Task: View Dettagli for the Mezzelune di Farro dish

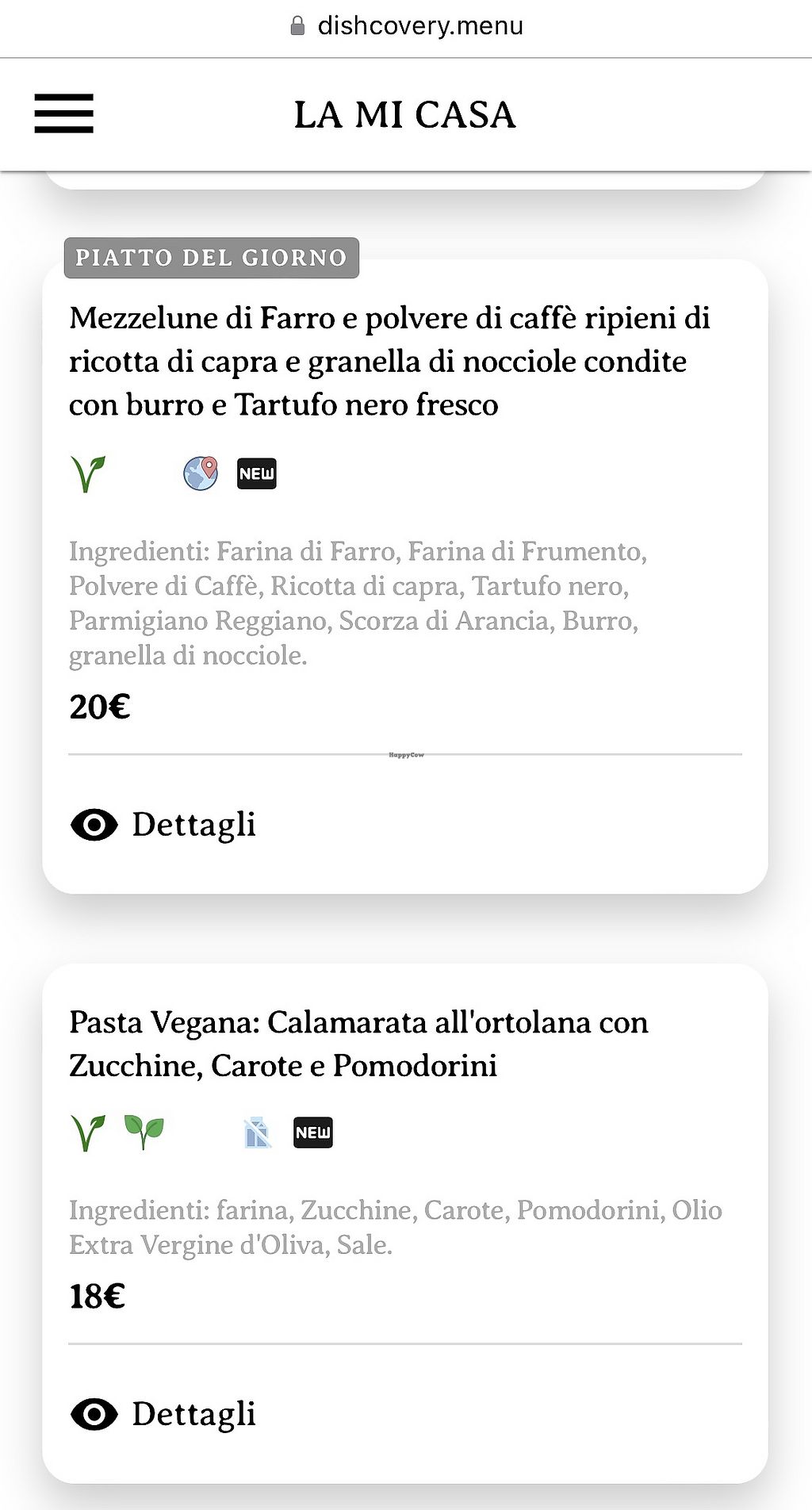Action: click(x=163, y=825)
